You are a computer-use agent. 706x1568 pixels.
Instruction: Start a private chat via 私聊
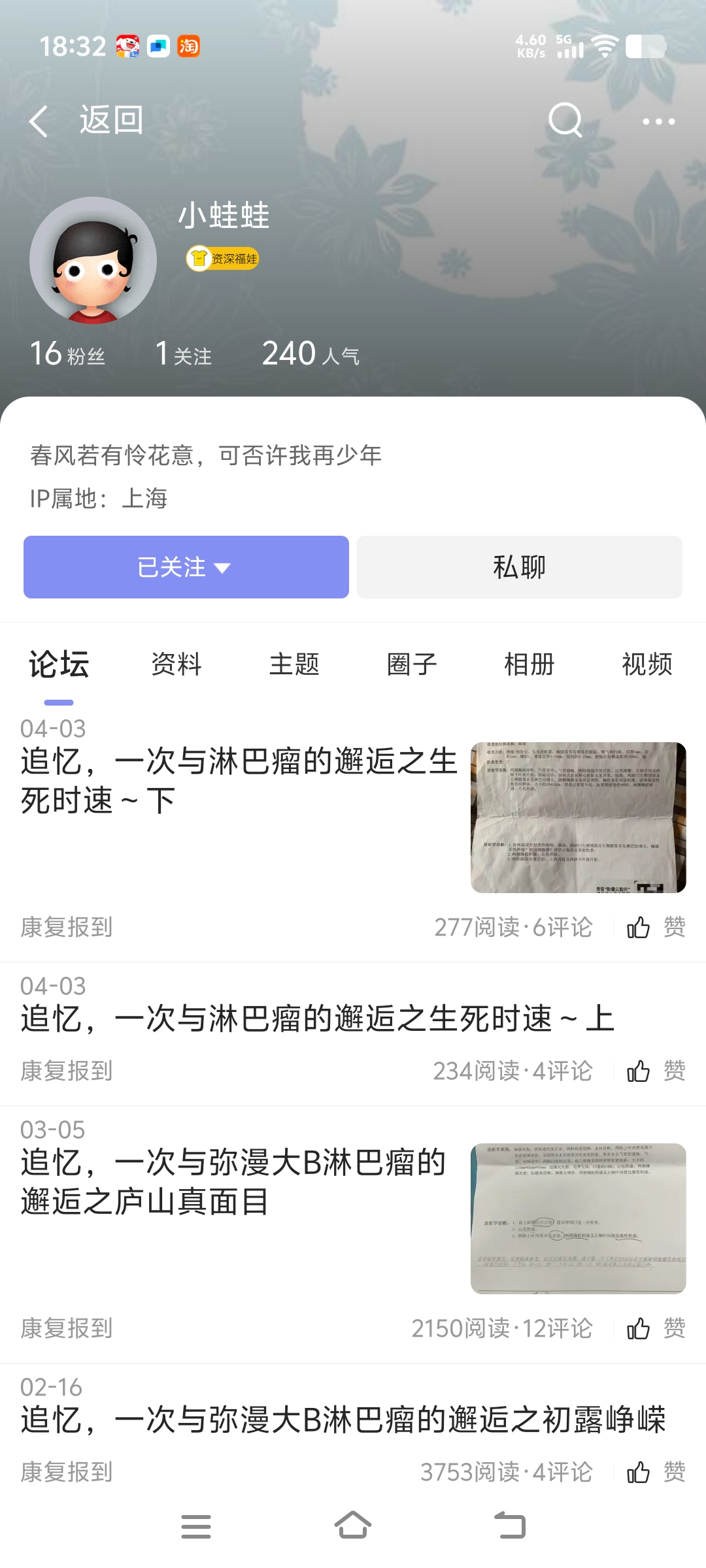point(519,567)
